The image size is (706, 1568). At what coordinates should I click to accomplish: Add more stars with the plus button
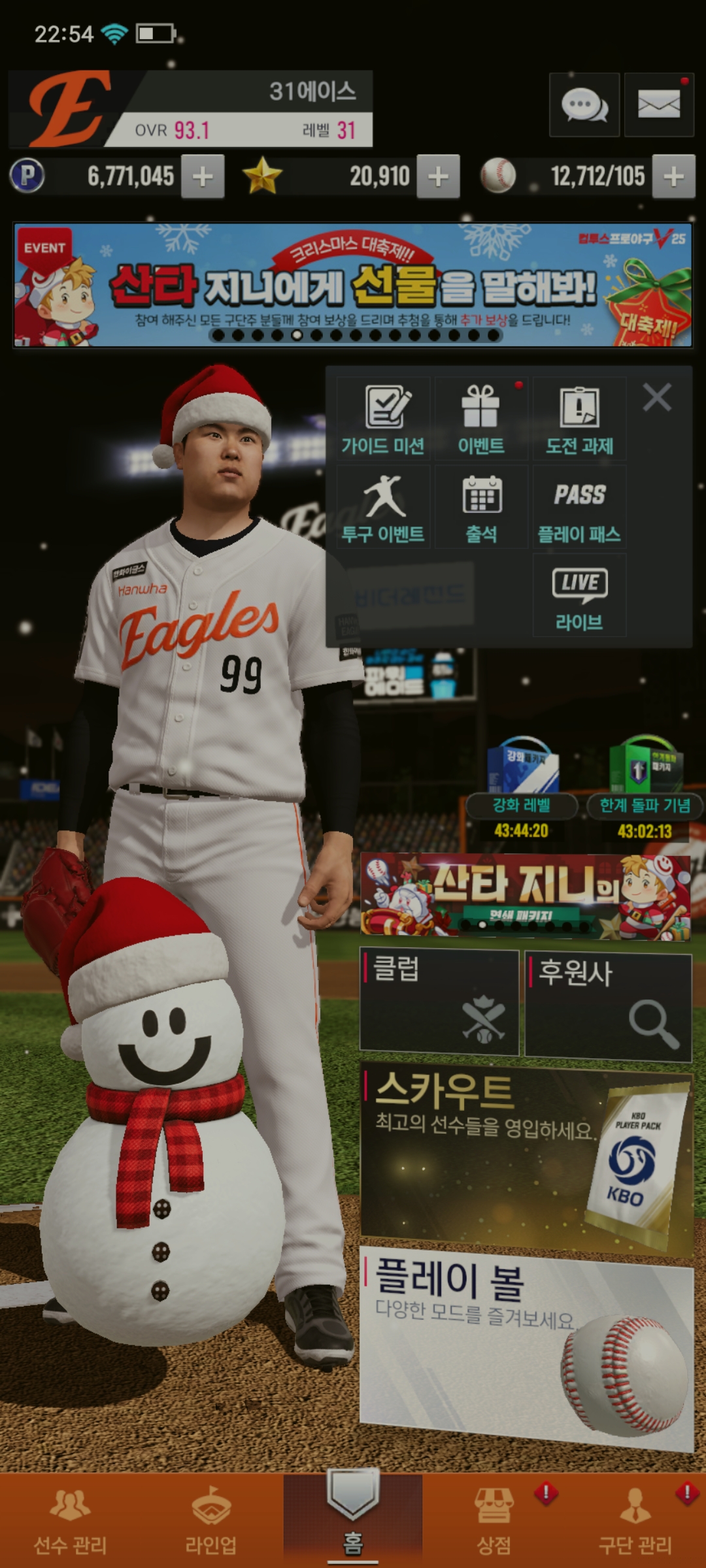coord(438,176)
